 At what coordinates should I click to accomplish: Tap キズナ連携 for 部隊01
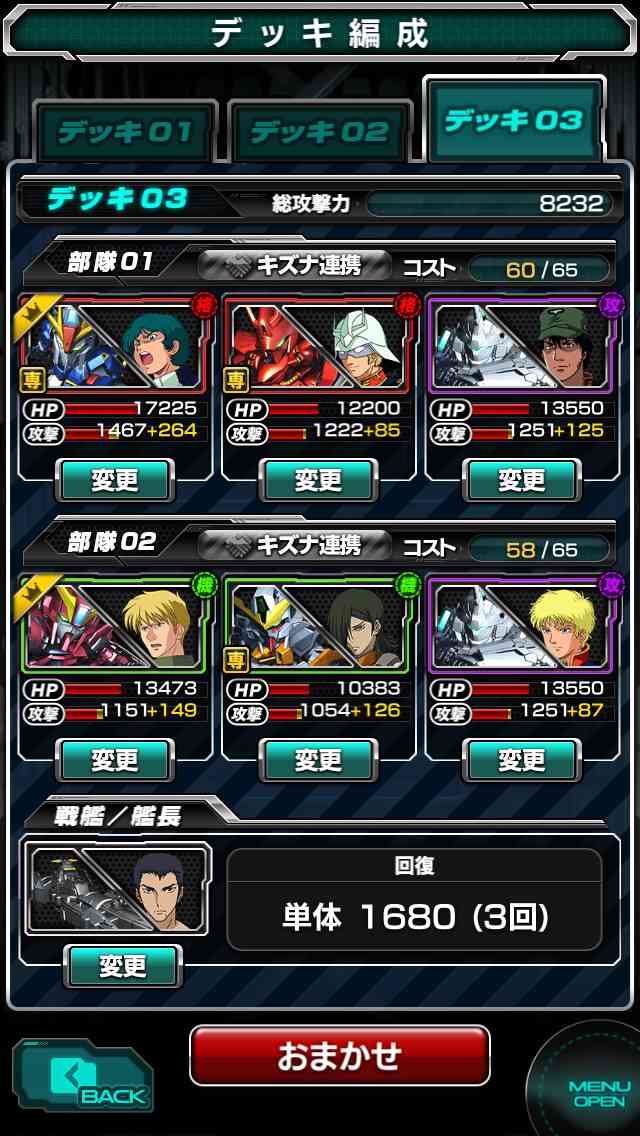pyautogui.click(x=290, y=267)
